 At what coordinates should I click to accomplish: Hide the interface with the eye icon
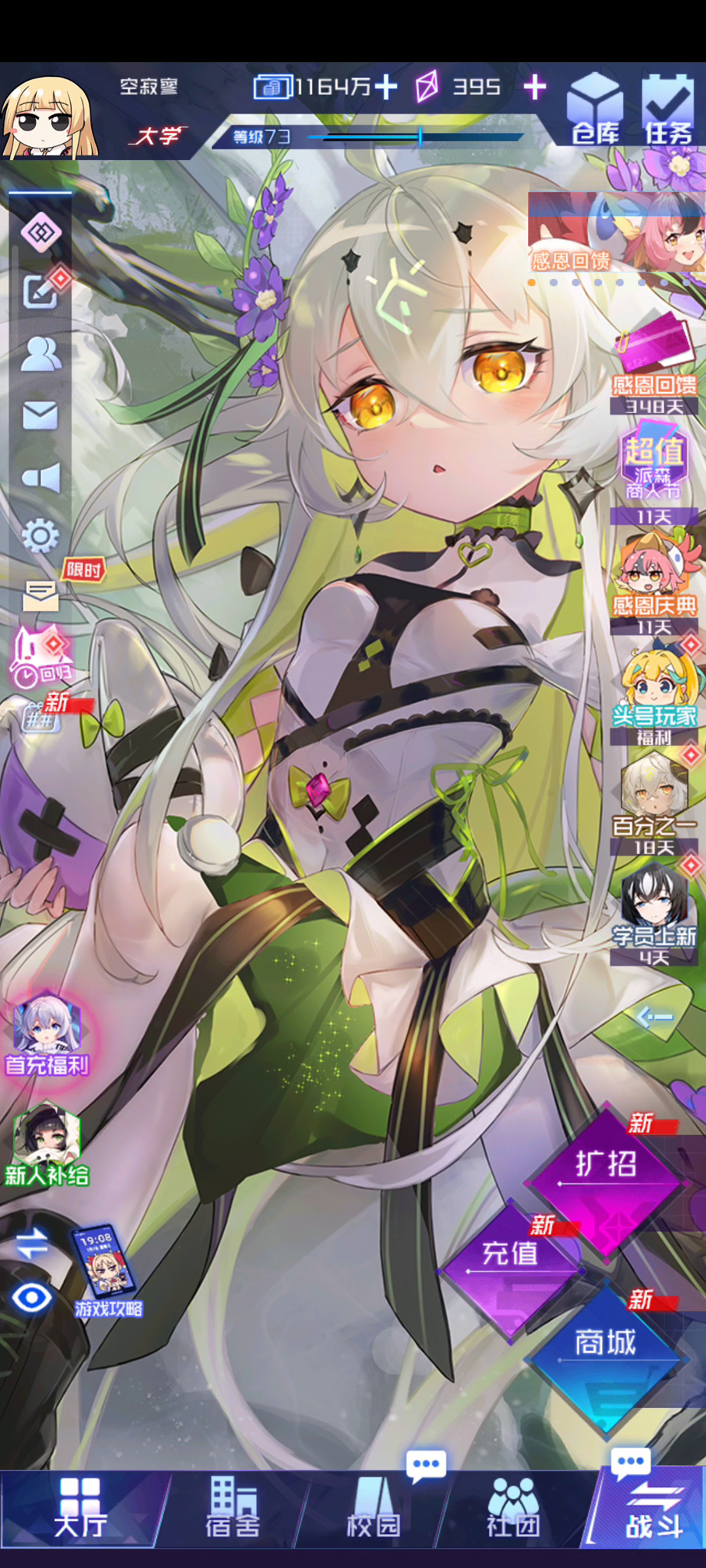coord(31,1298)
